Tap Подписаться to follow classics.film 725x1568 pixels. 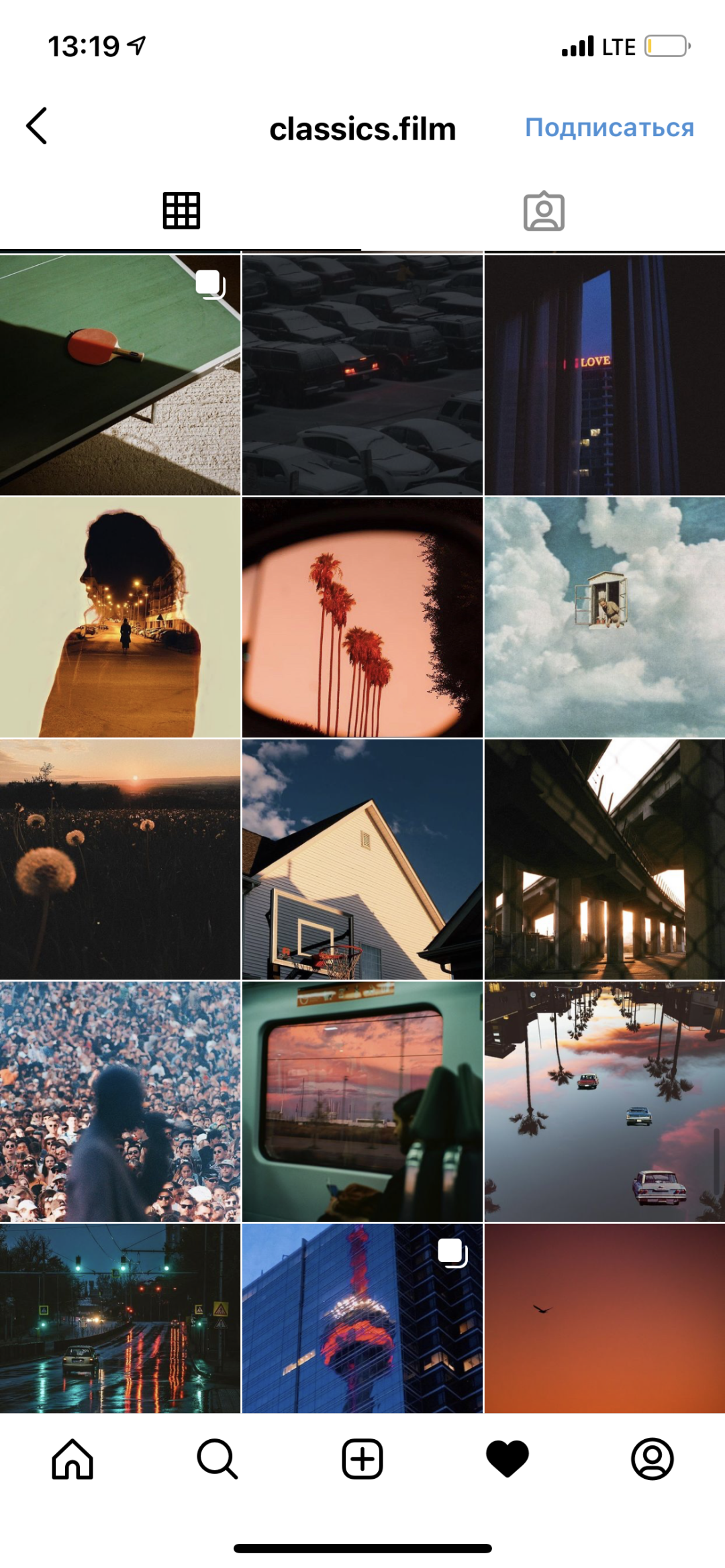[609, 127]
